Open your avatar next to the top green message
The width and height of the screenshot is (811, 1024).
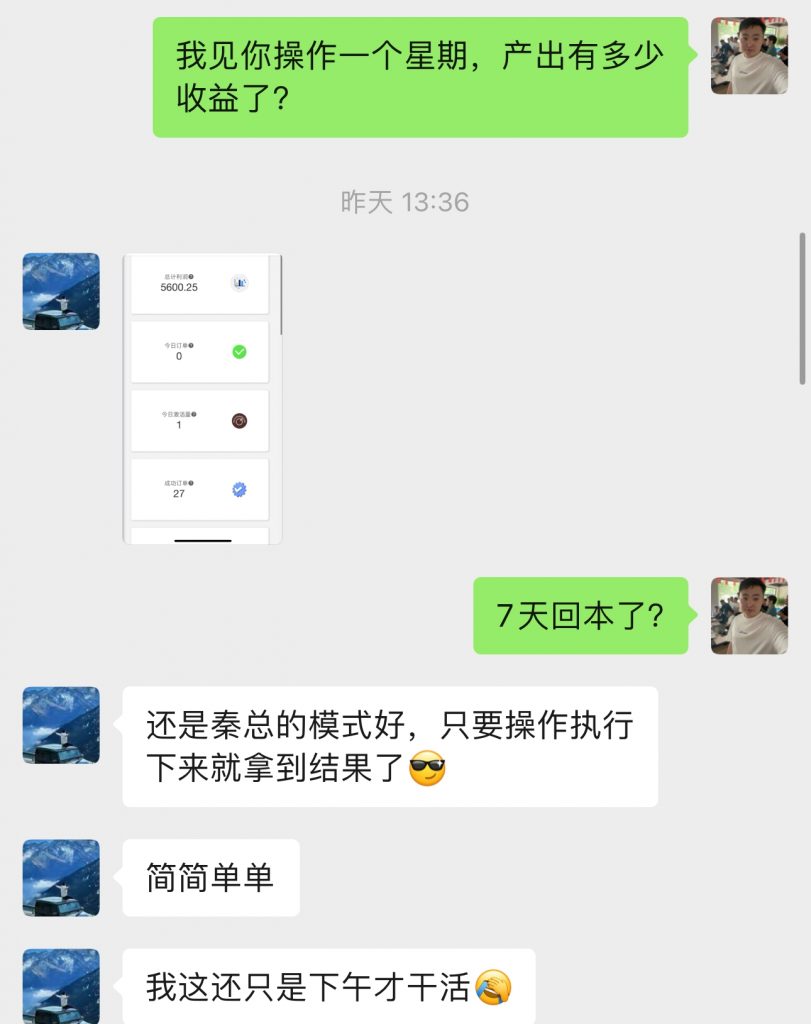click(749, 55)
